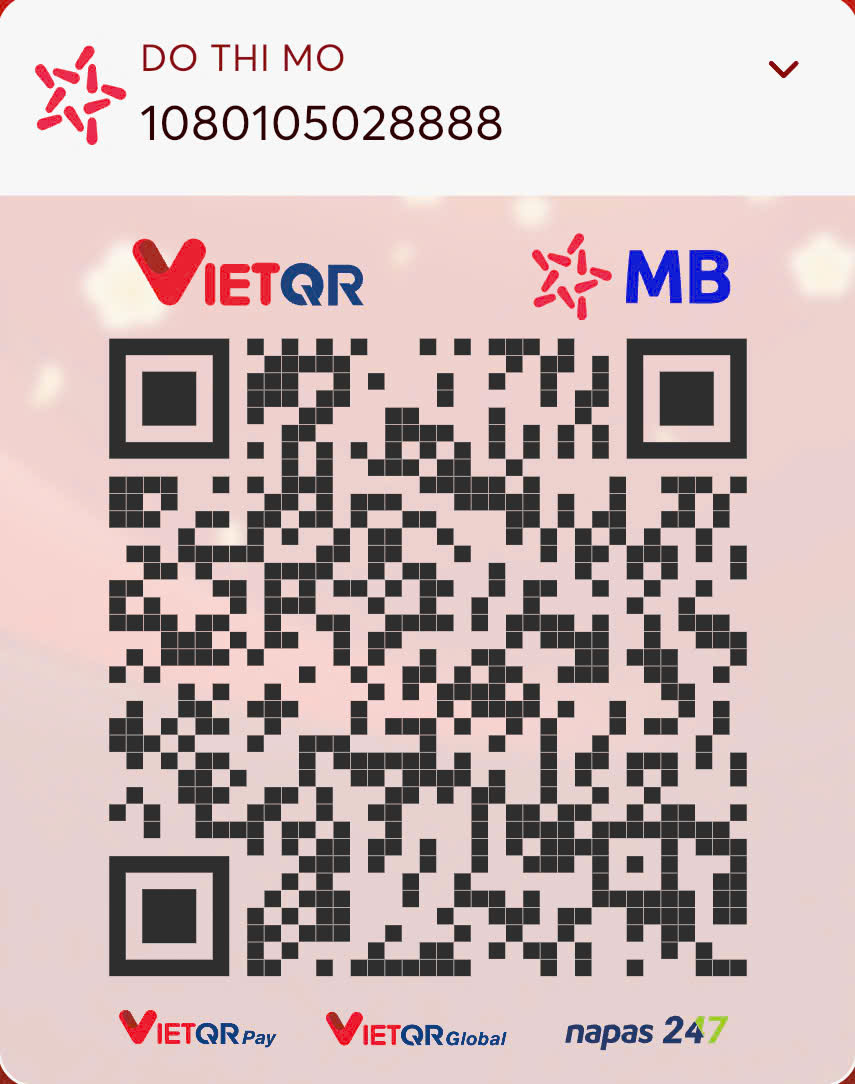Expand the DO THI MO account selector
This screenshot has width=855, height=1084.
(x=782, y=69)
